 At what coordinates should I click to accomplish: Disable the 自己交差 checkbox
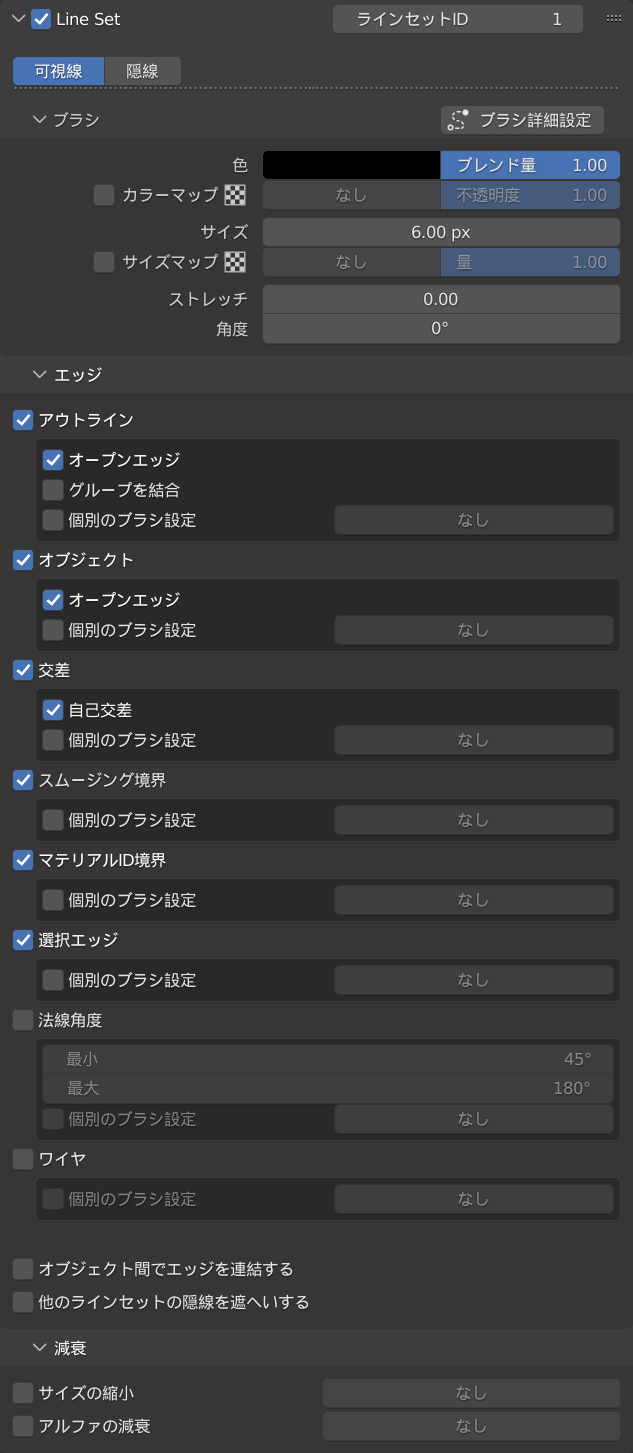[x=53, y=710]
